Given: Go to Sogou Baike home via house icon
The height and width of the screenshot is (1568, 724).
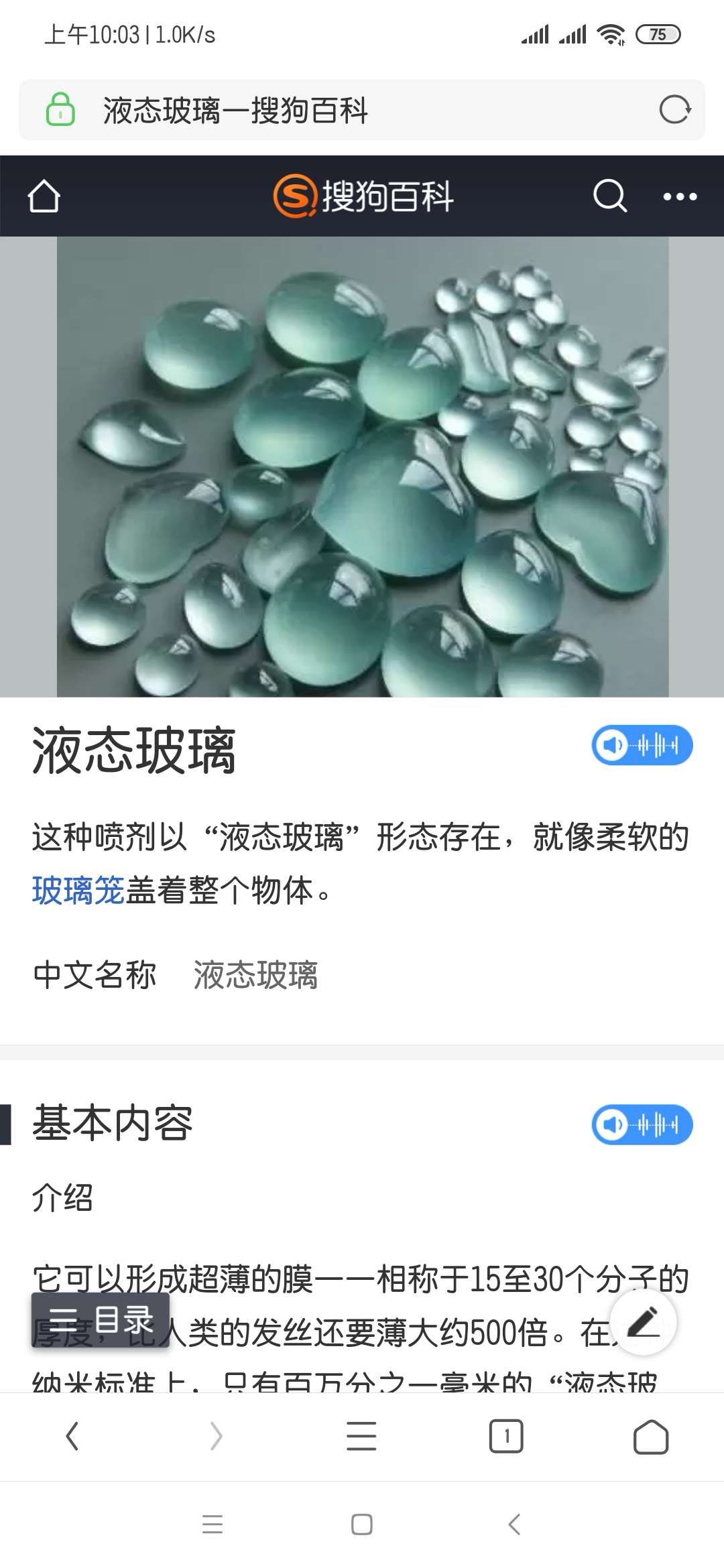Looking at the screenshot, I should pyautogui.click(x=44, y=196).
